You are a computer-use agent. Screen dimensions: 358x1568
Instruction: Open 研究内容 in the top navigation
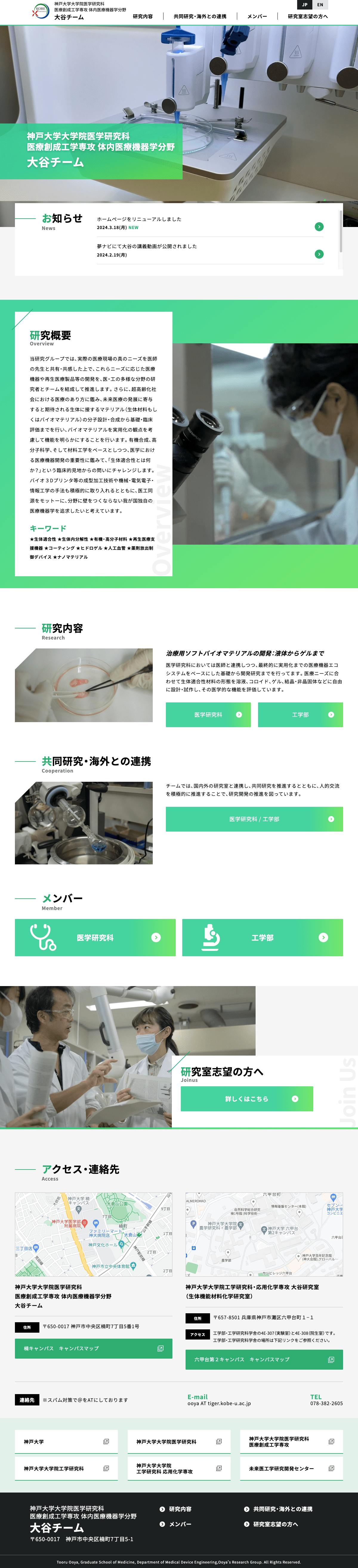143,16
